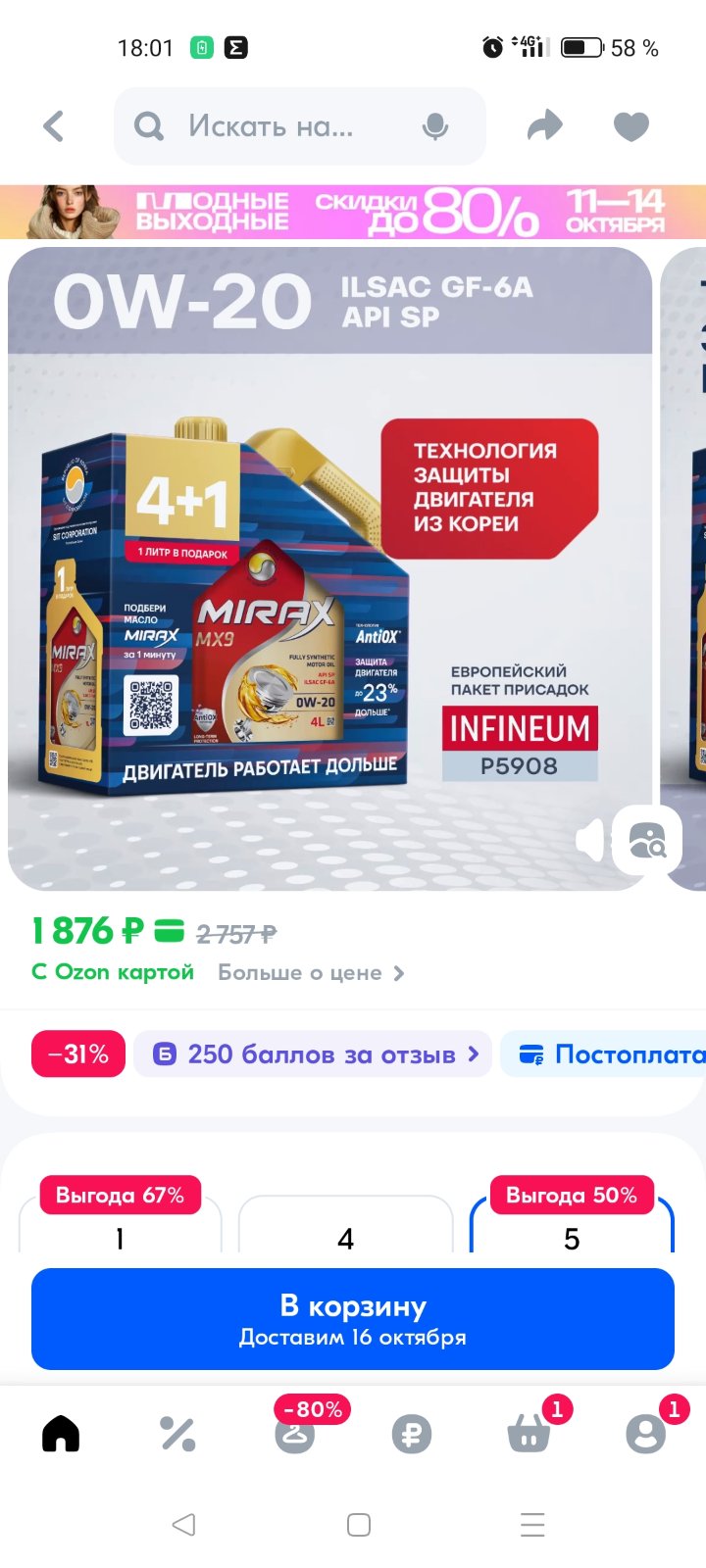Add product to favorites with the heart
The width and height of the screenshot is (706, 1568).
[x=630, y=126]
